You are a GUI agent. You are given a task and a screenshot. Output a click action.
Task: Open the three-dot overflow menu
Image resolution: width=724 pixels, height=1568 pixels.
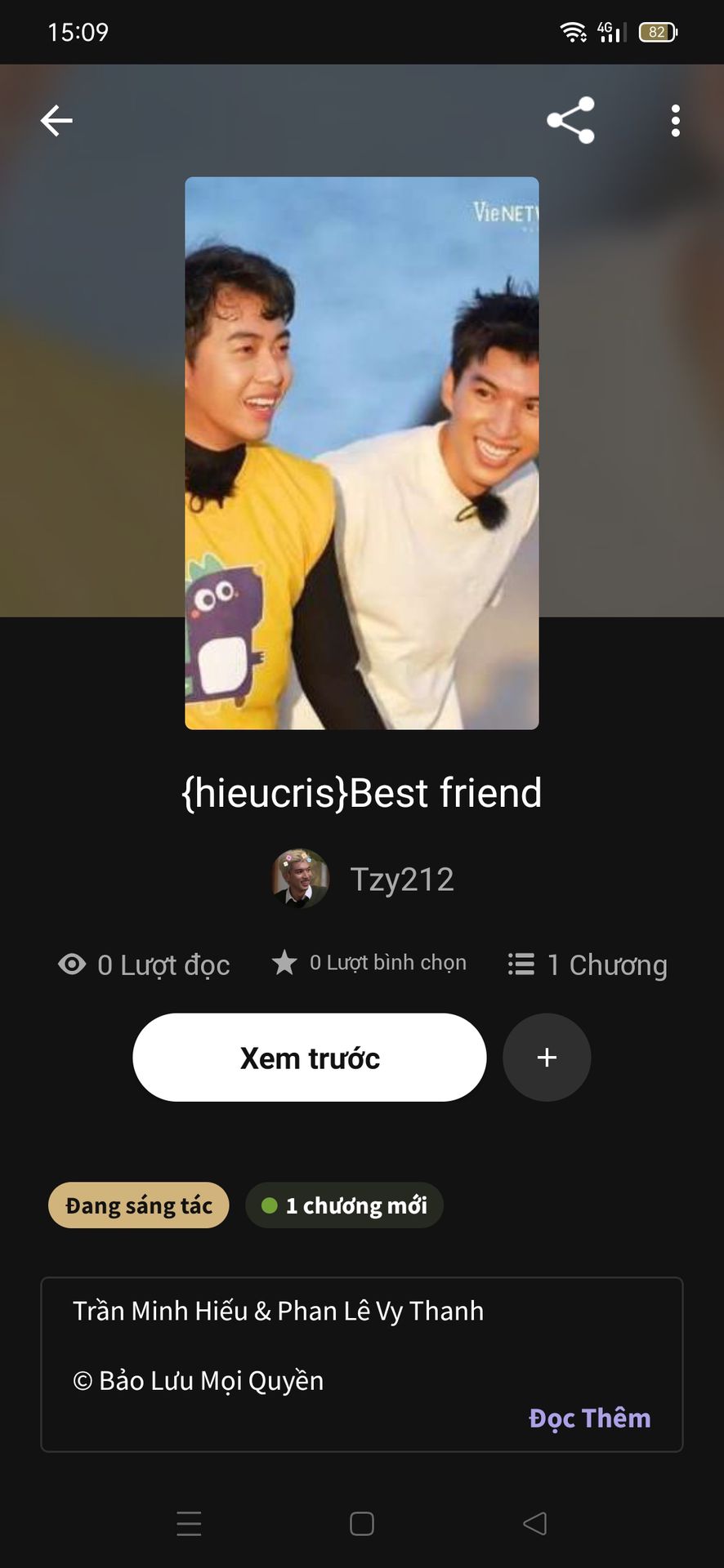pyautogui.click(x=675, y=121)
